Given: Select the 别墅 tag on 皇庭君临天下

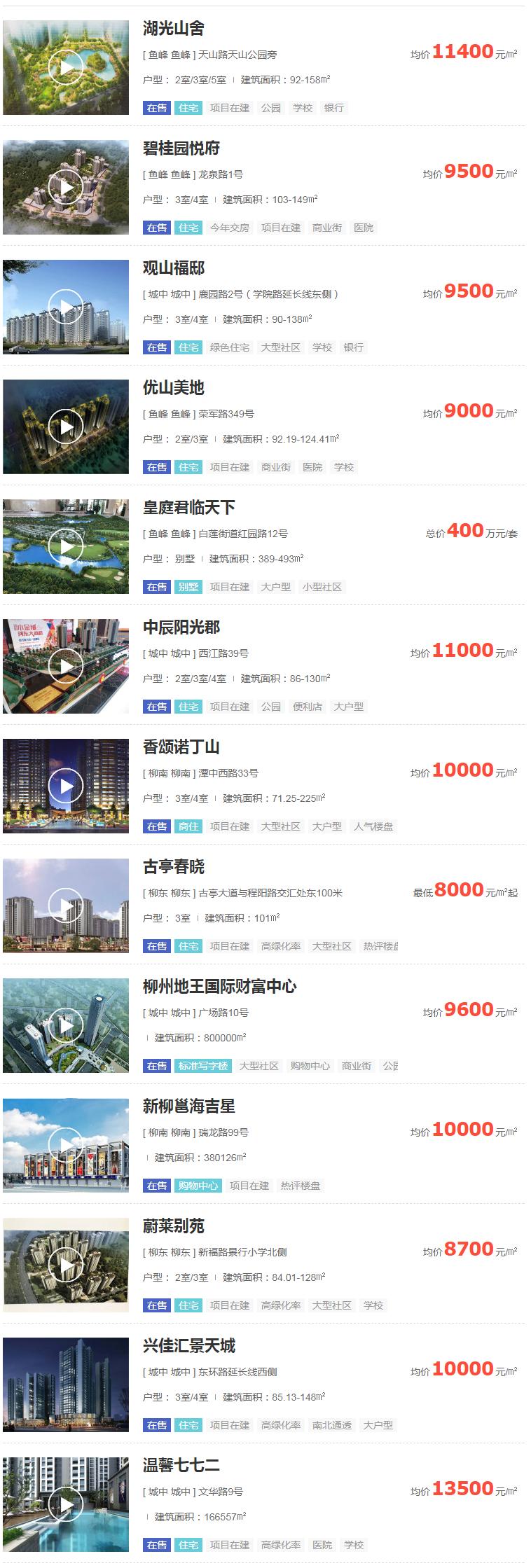Looking at the screenshot, I should tap(189, 588).
